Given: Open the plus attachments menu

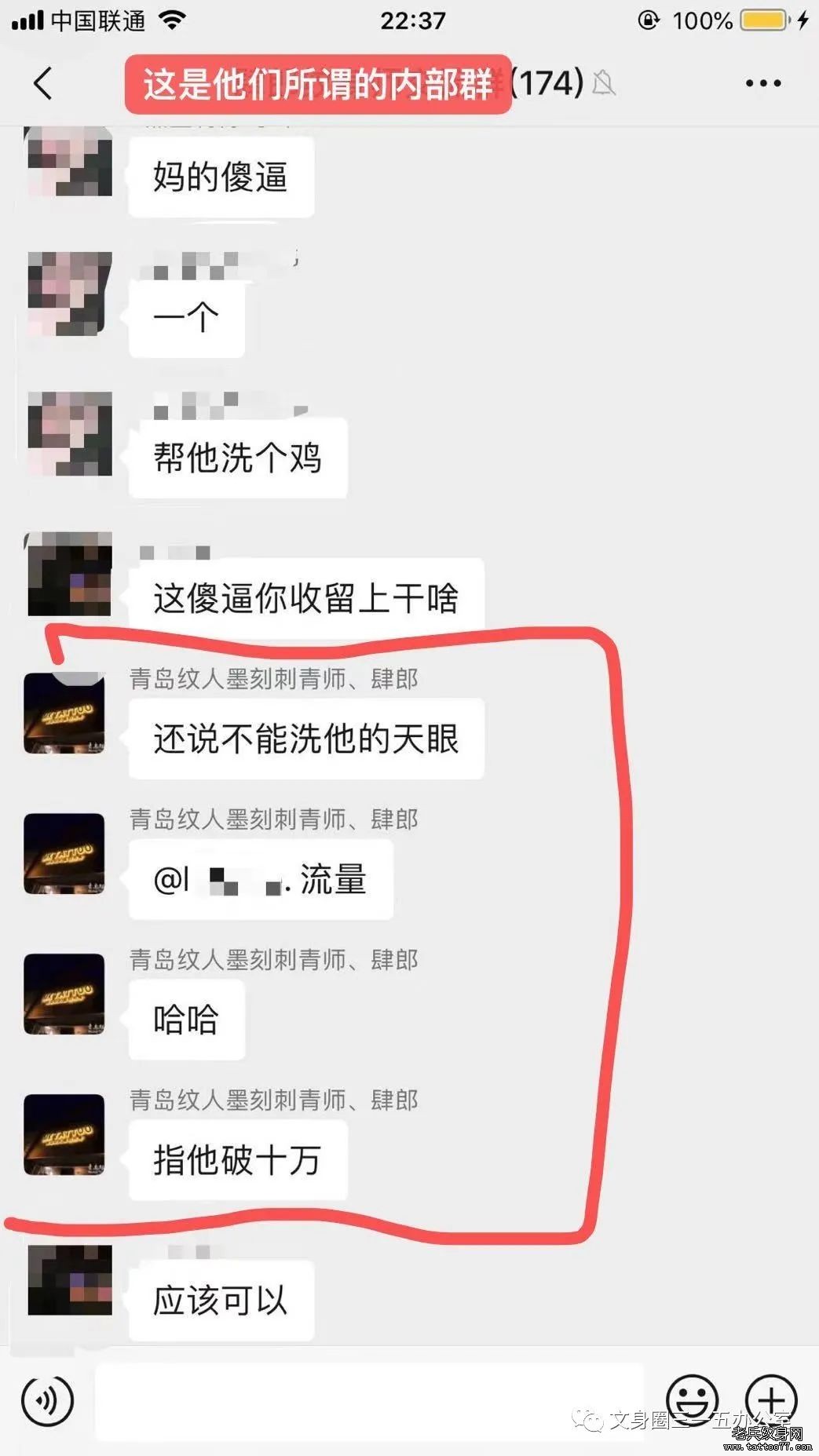Looking at the screenshot, I should pyautogui.click(x=770, y=1399).
